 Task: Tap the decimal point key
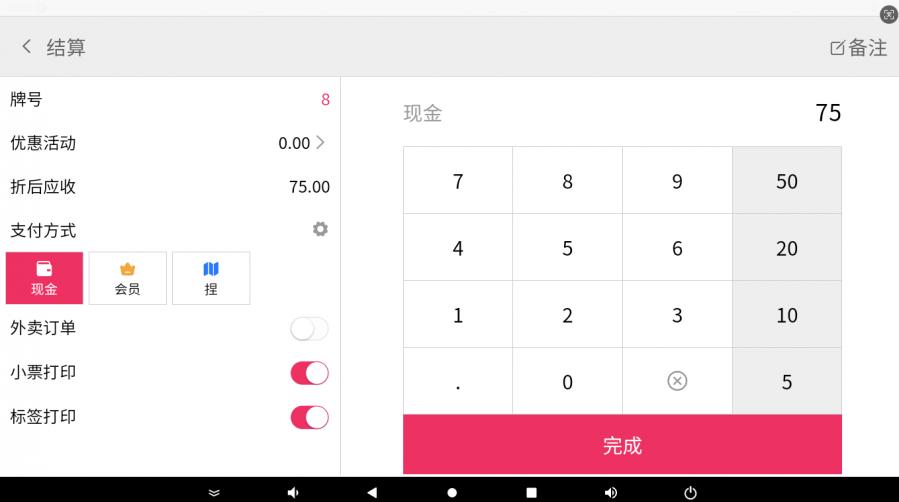pyautogui.click(x=458, y=382)
